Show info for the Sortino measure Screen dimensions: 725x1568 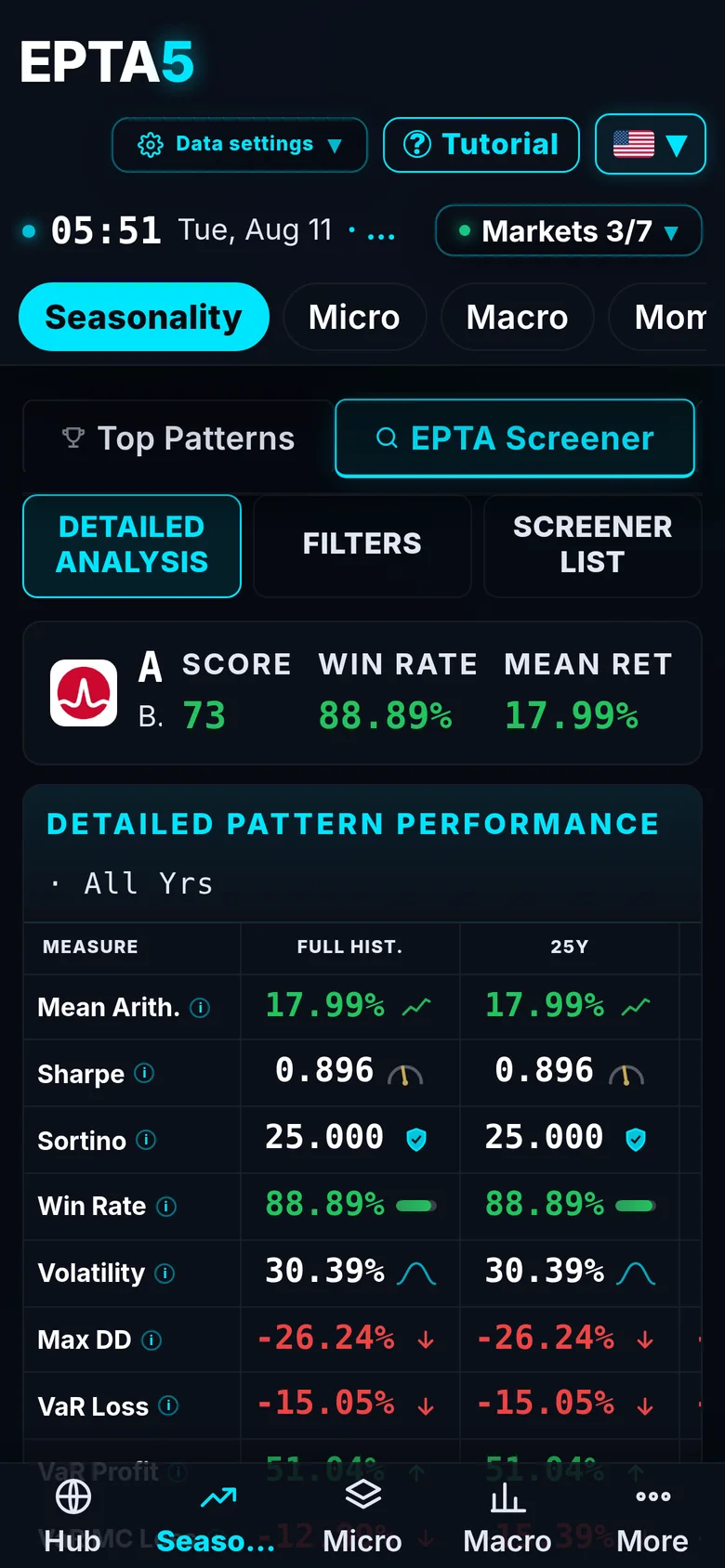146,1140
